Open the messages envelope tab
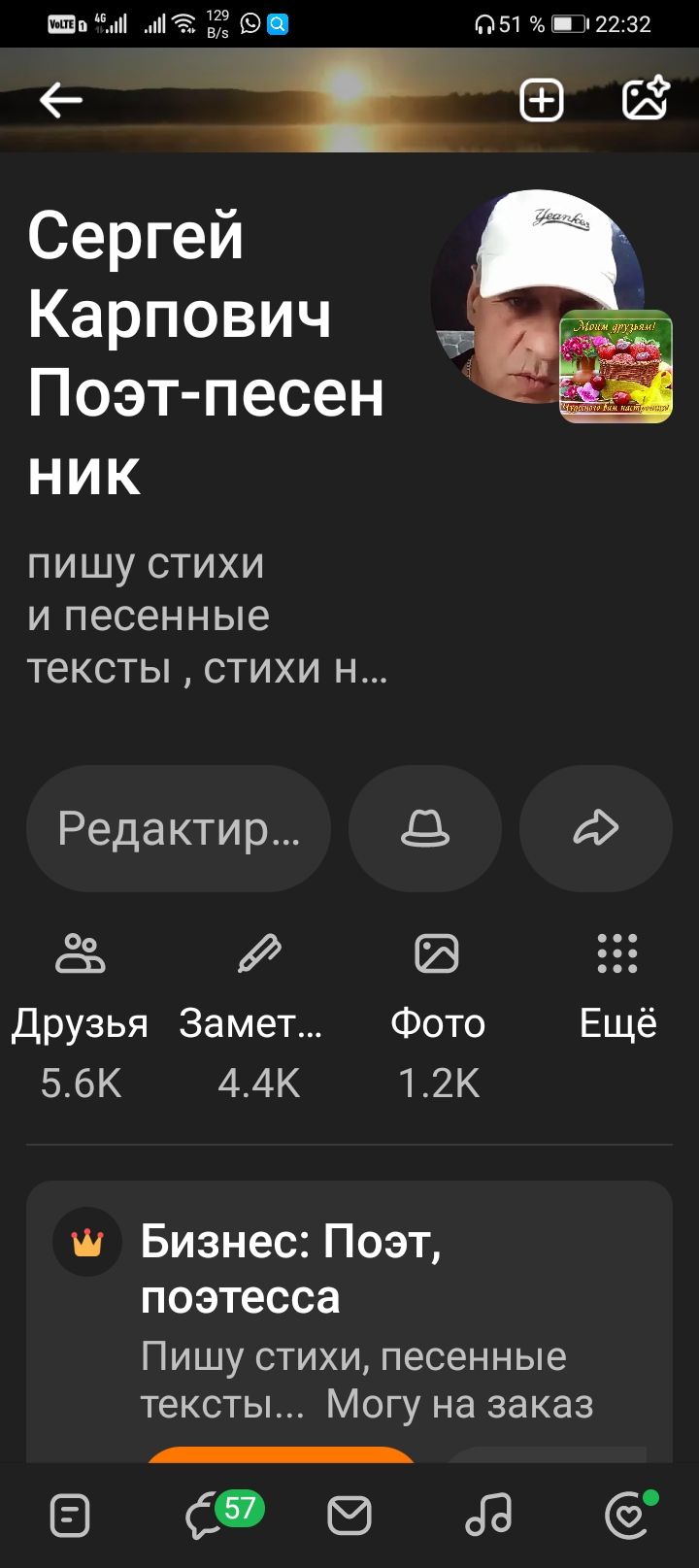 pos(349,1515)
